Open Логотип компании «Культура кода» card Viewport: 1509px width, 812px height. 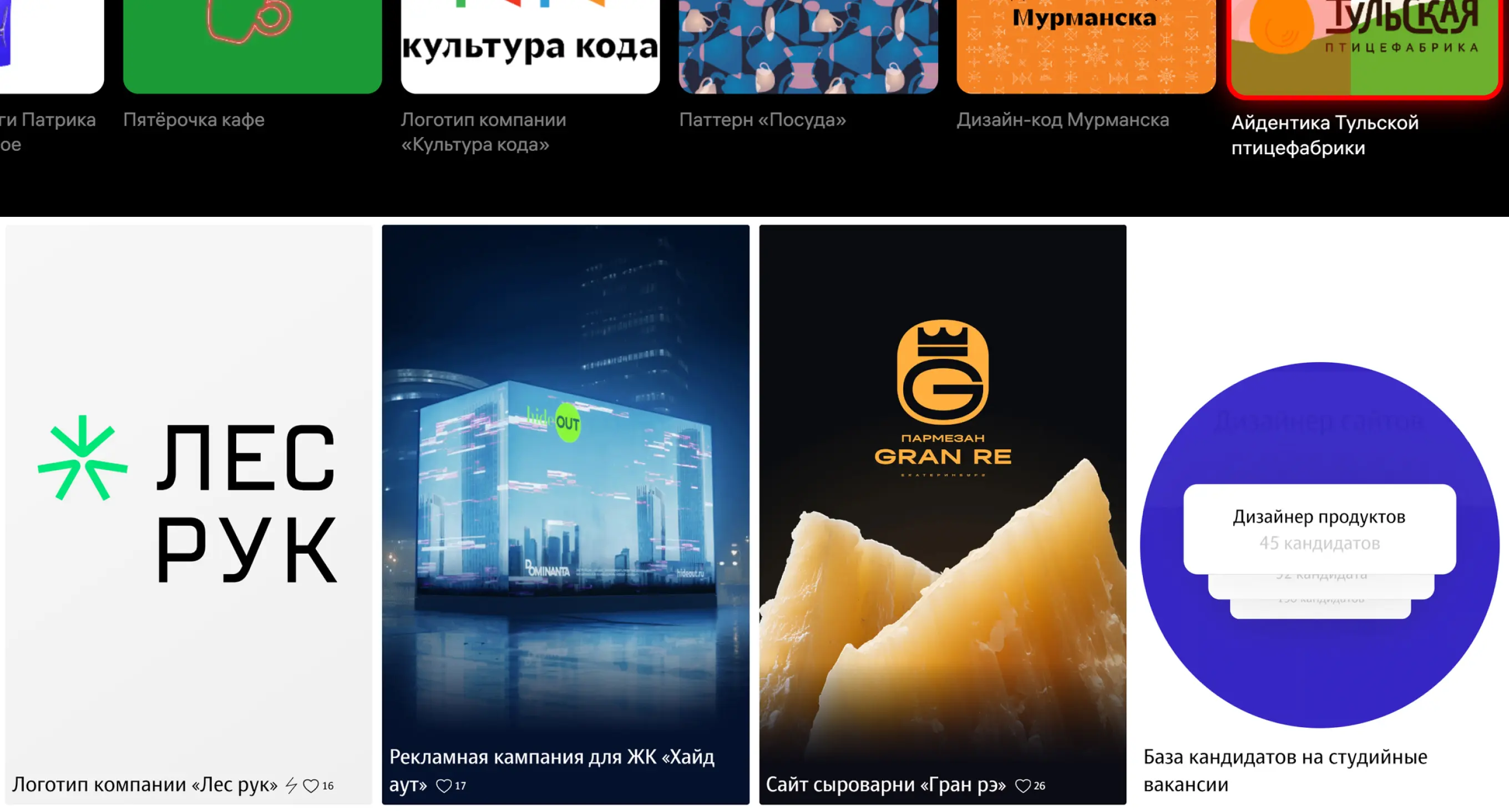(530, 47)
